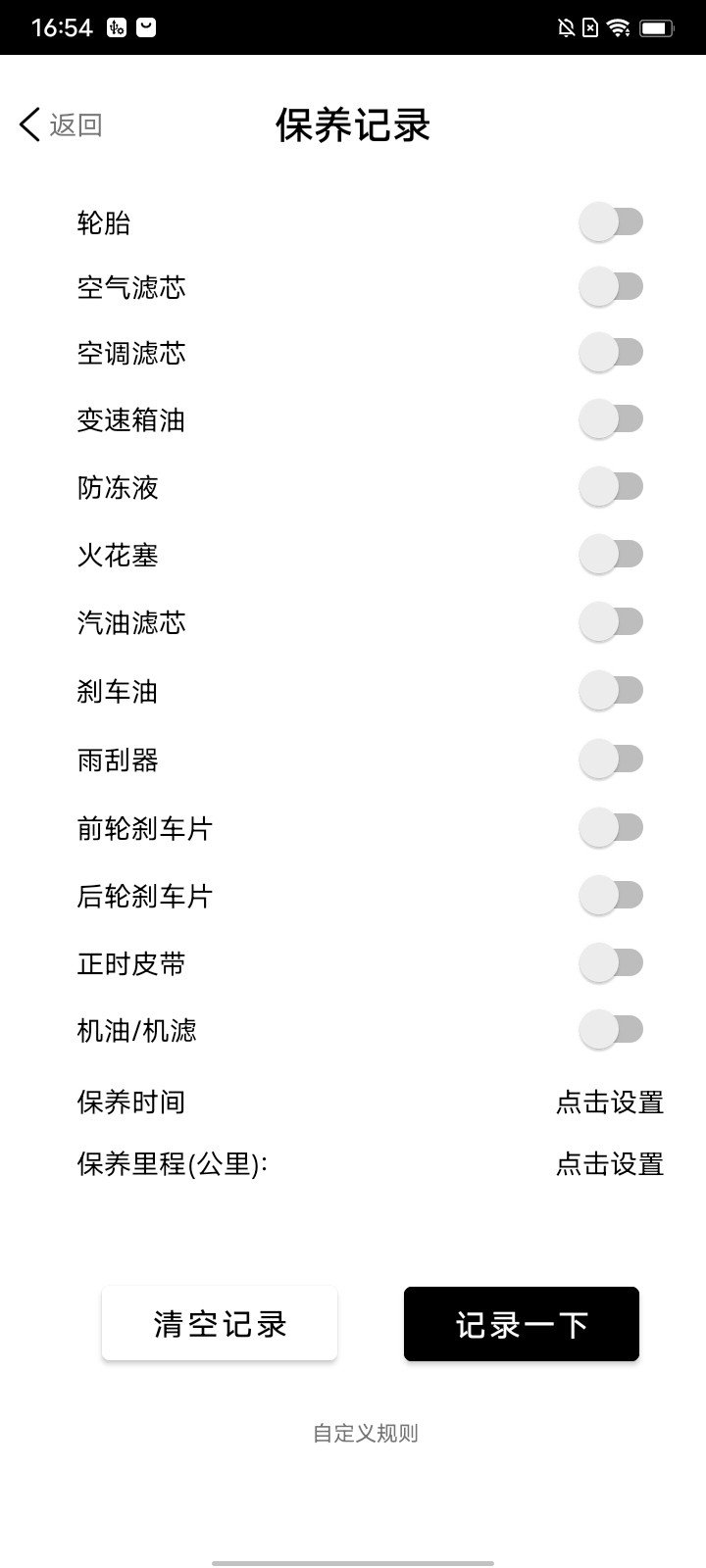706x1568 pixels.
Task: Turn on the 汽油滤芯 toggle
Action: [612, 621]
